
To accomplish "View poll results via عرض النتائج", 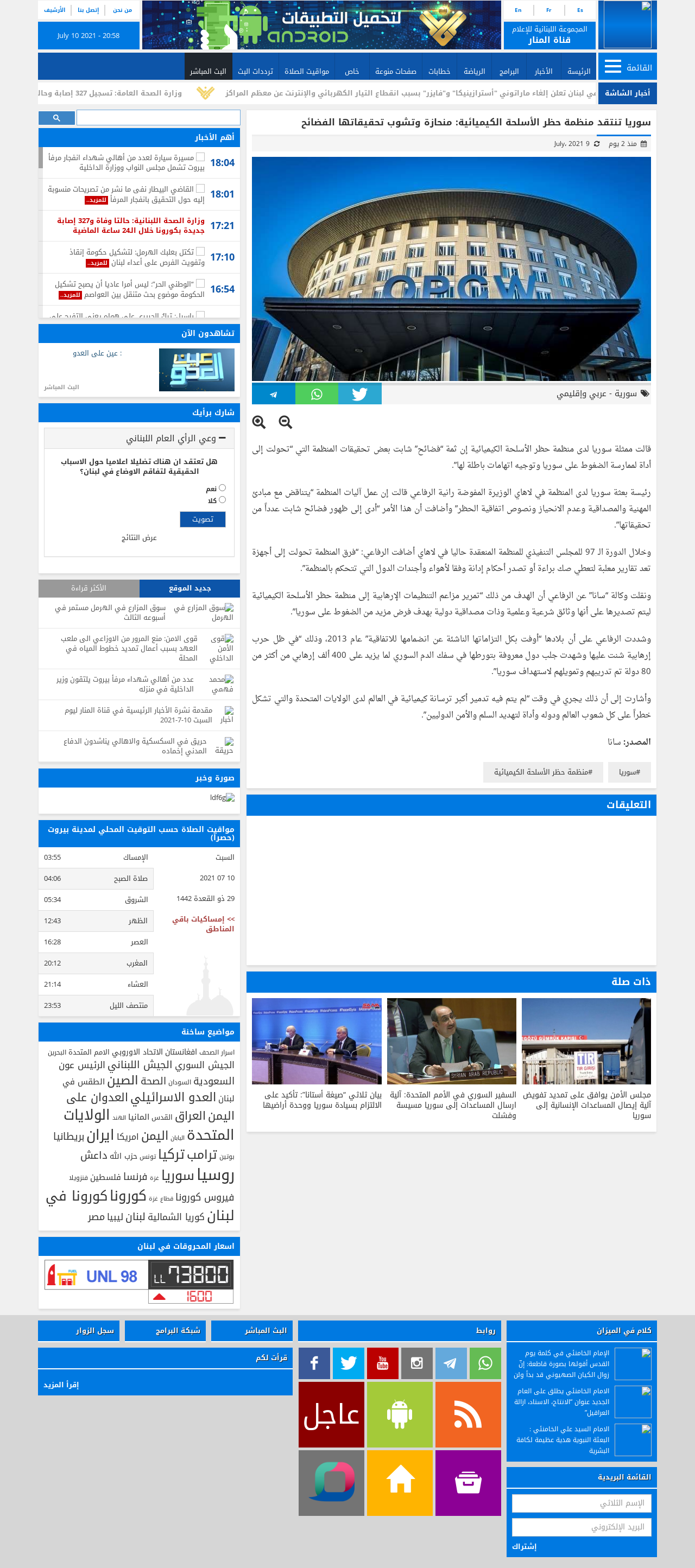I will point(139,537).
